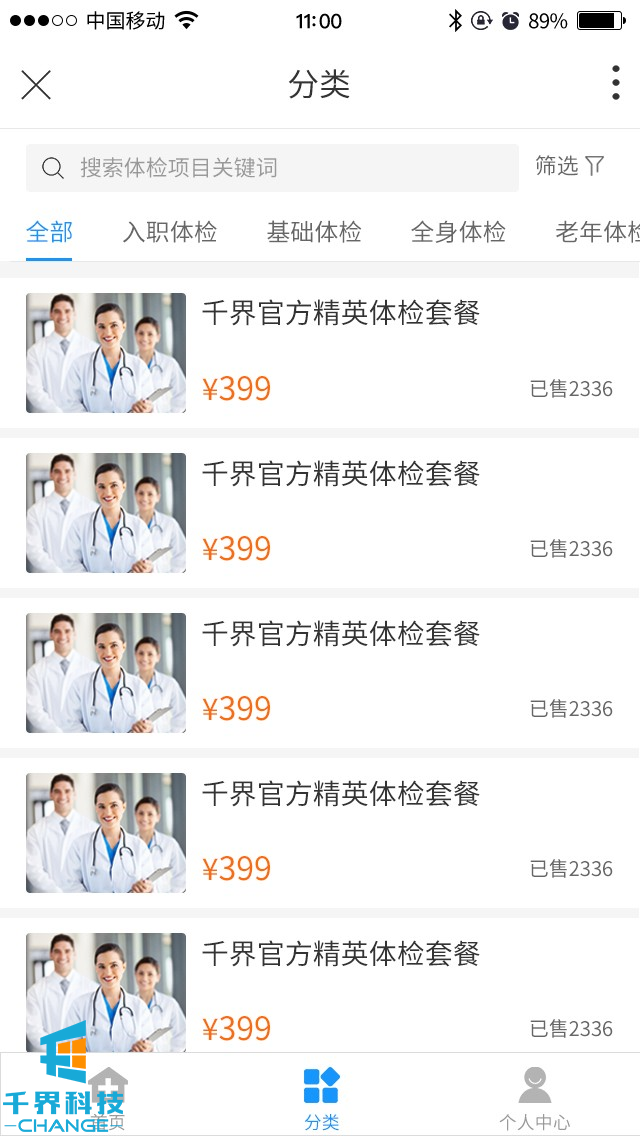Show the 基础体检 category
Viewport: 640px width, 1136px height.
[314, 233]
